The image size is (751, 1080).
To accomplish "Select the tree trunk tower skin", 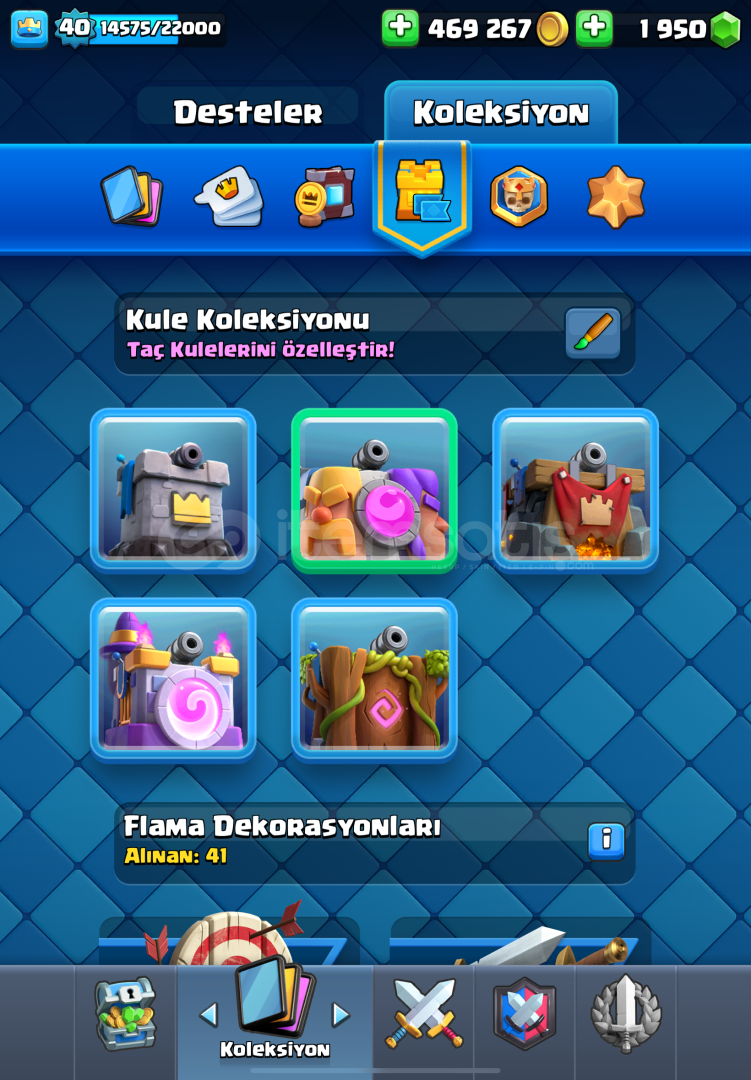I will tap(374, 679).
